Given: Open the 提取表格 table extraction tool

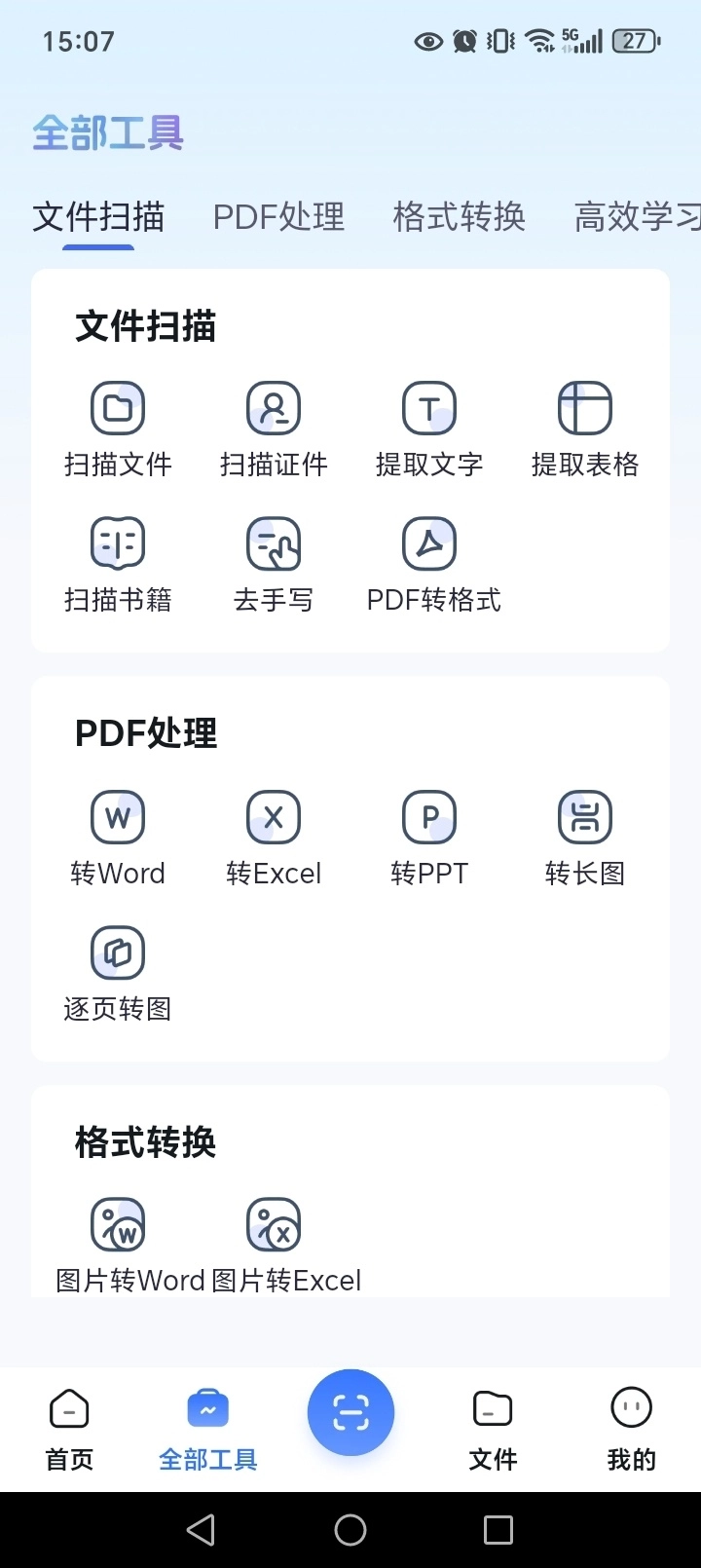Looking at the screenshot, I should (584, 427).
